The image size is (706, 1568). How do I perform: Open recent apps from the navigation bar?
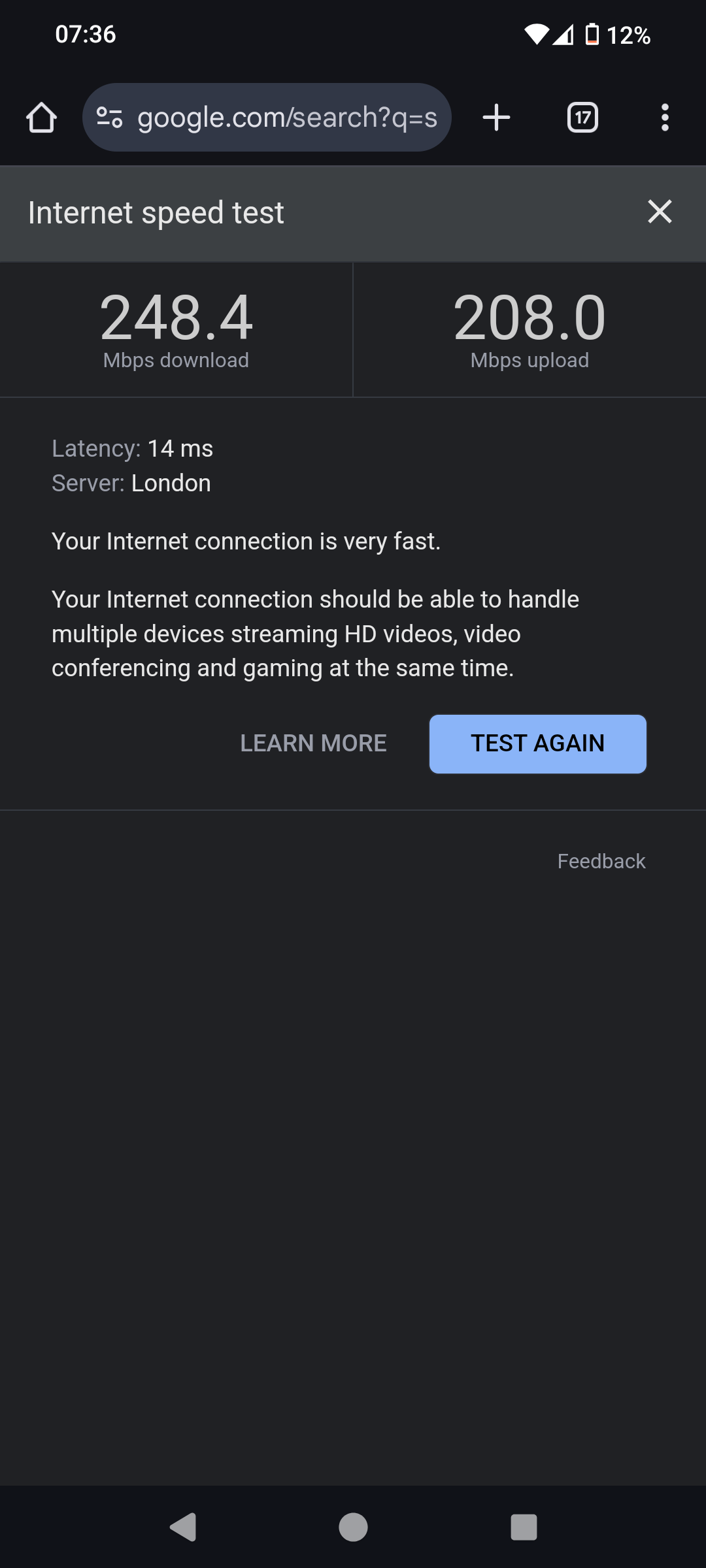point(524,1527)
